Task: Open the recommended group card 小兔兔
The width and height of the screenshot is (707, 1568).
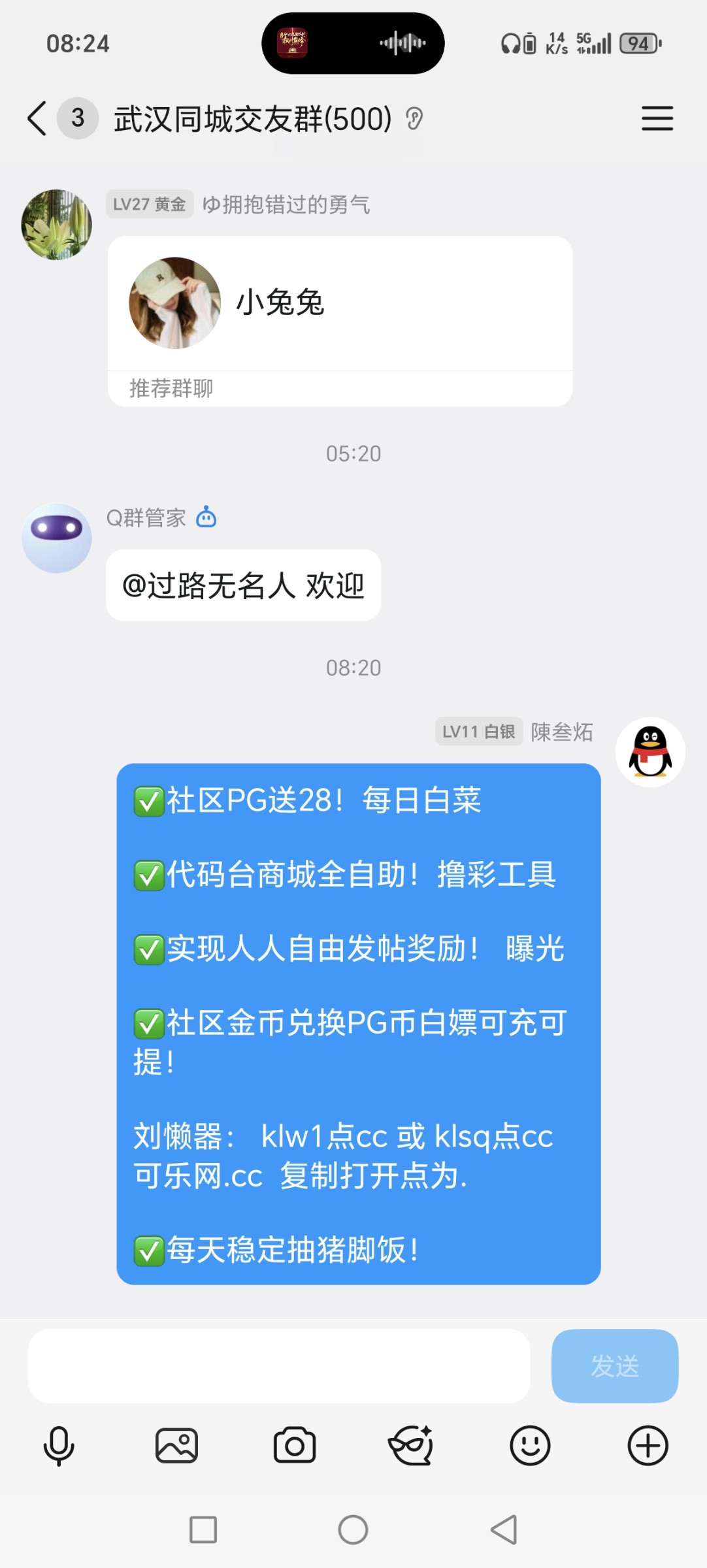Action: pos(340,307)
